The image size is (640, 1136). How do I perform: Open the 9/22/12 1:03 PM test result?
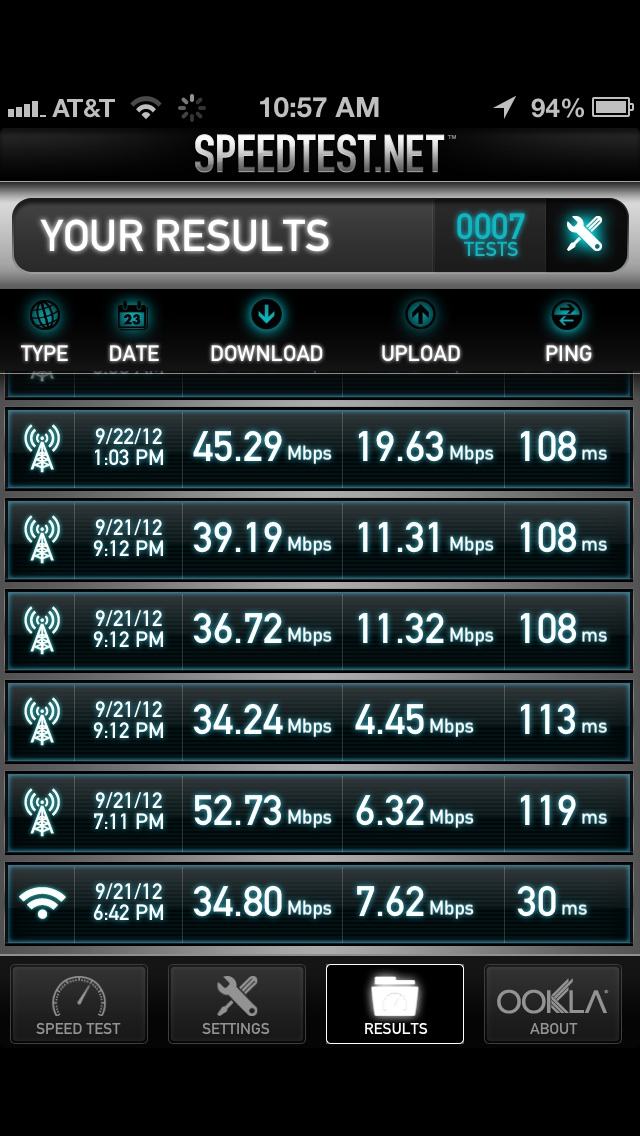coord(320,448)
